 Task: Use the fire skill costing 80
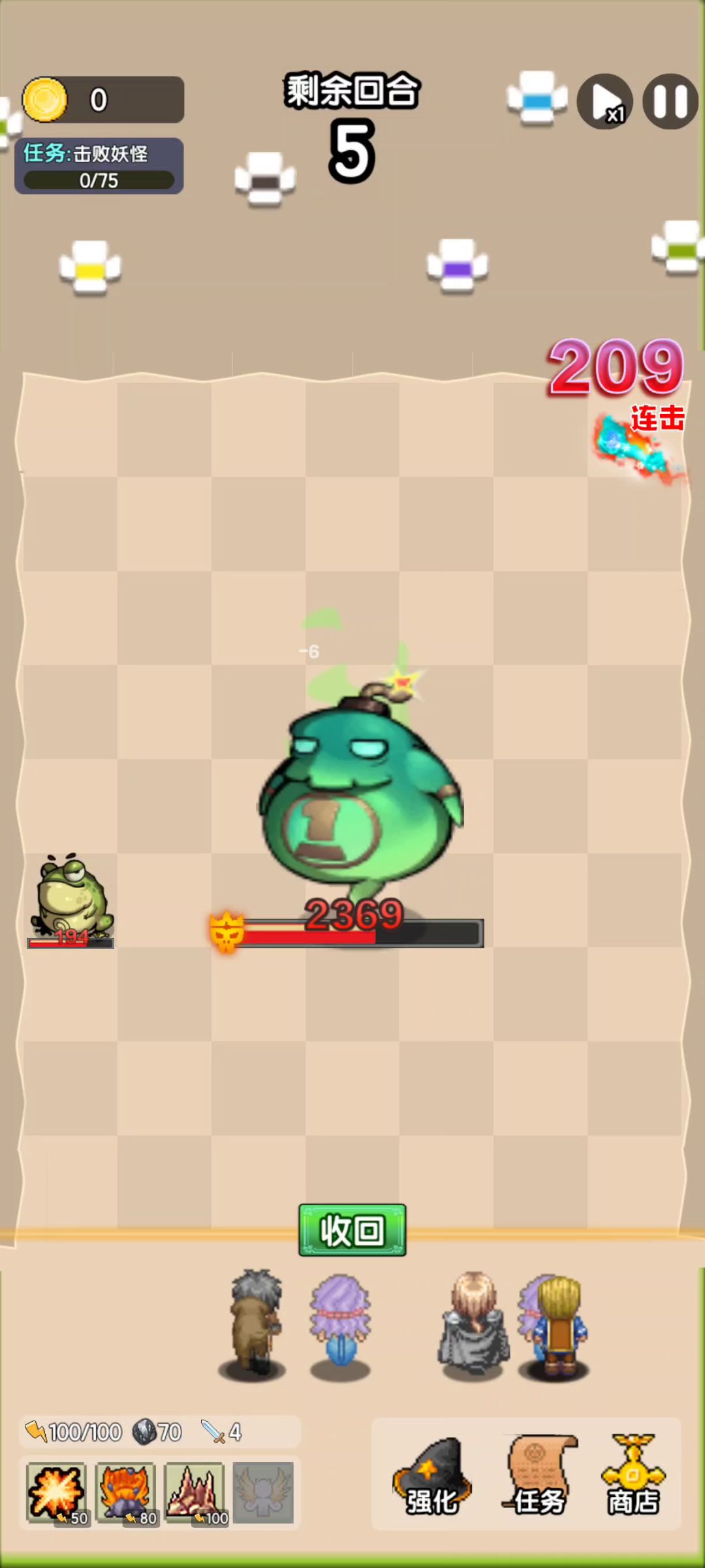126,1492
